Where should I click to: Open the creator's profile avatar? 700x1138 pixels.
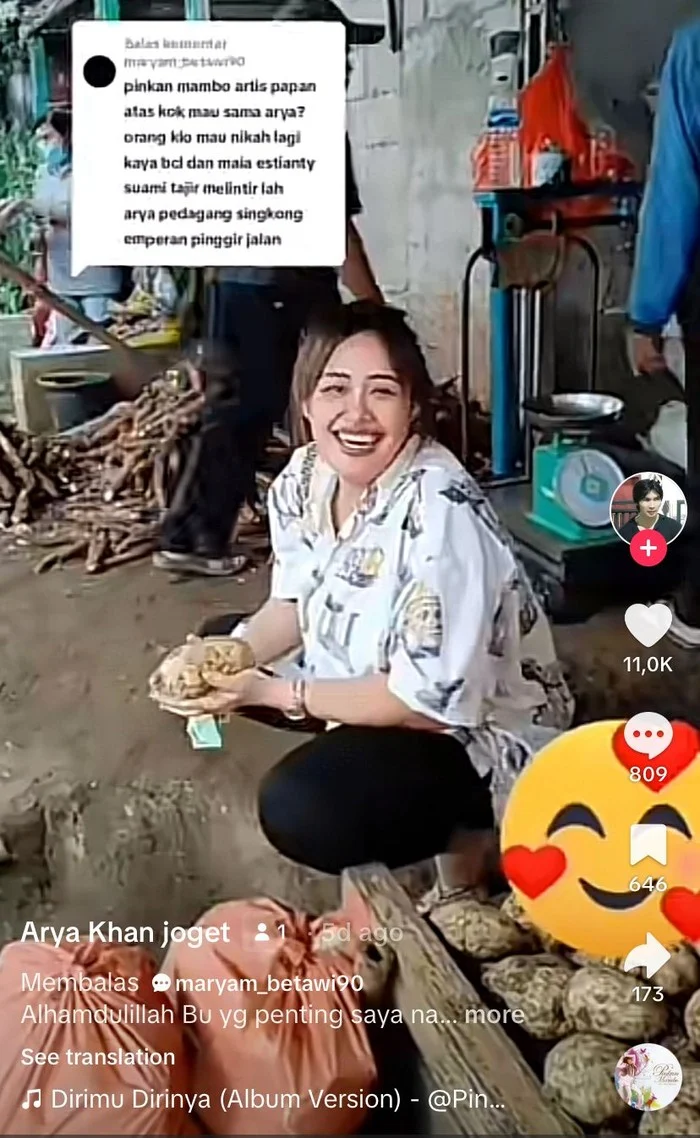pos(647,508)
